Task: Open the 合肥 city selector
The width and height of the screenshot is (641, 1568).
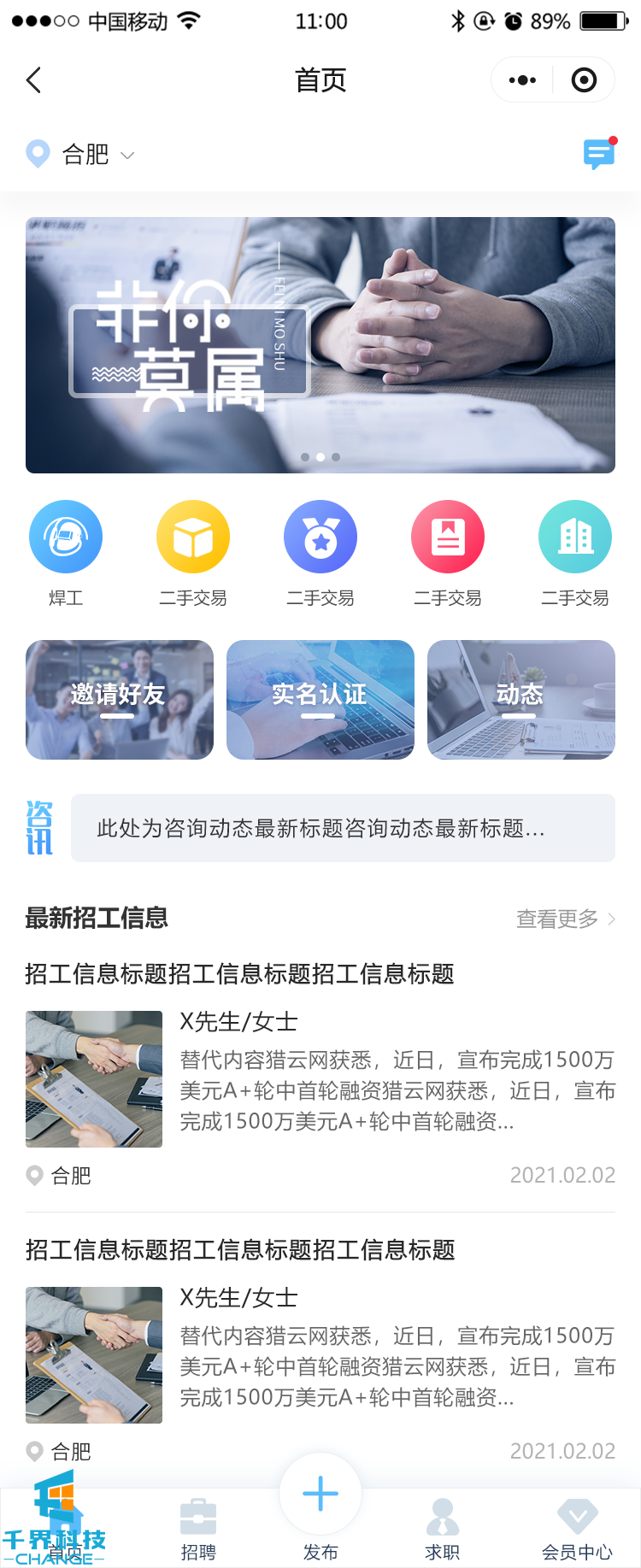Action: pos(83,155)
